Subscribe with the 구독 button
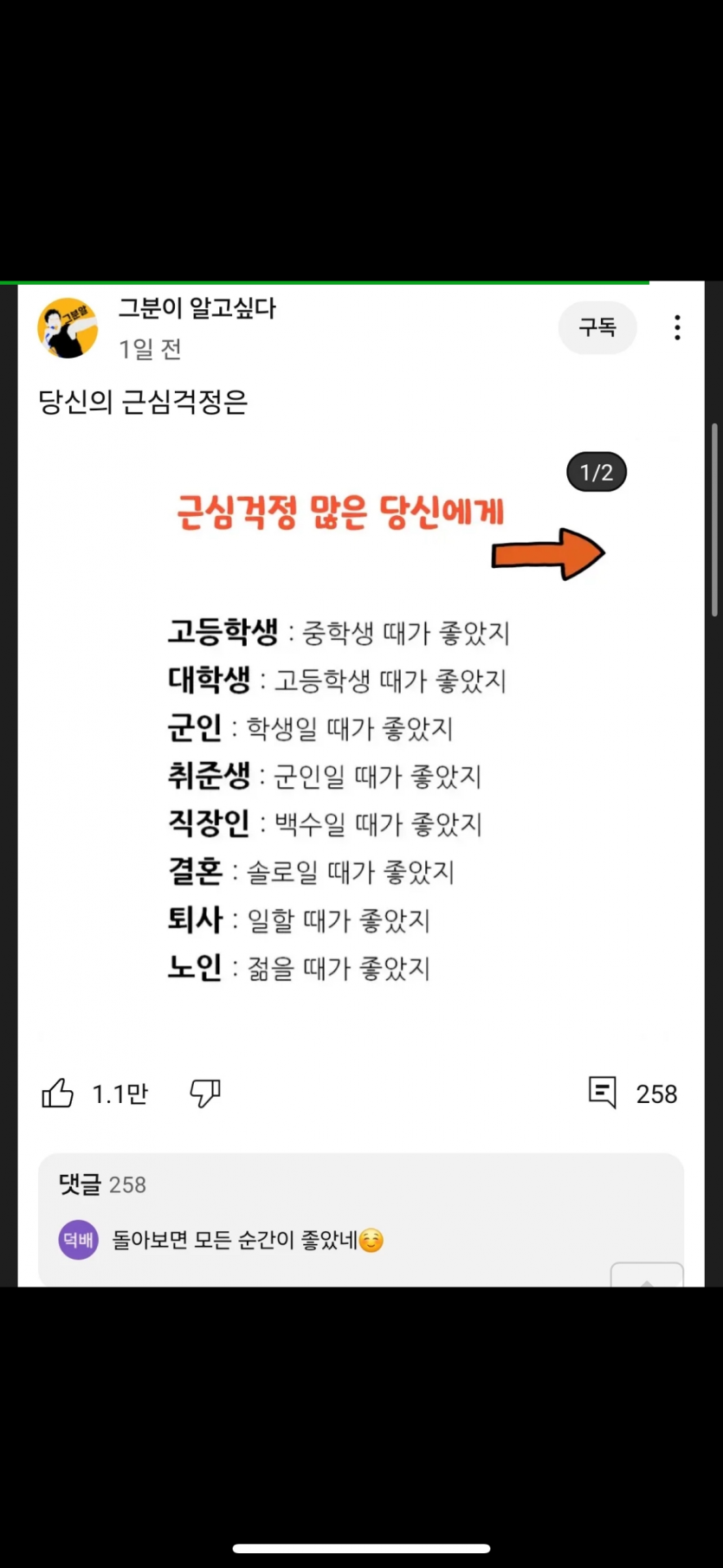Viewport: 723px width, 1568px height. (597, 327)
